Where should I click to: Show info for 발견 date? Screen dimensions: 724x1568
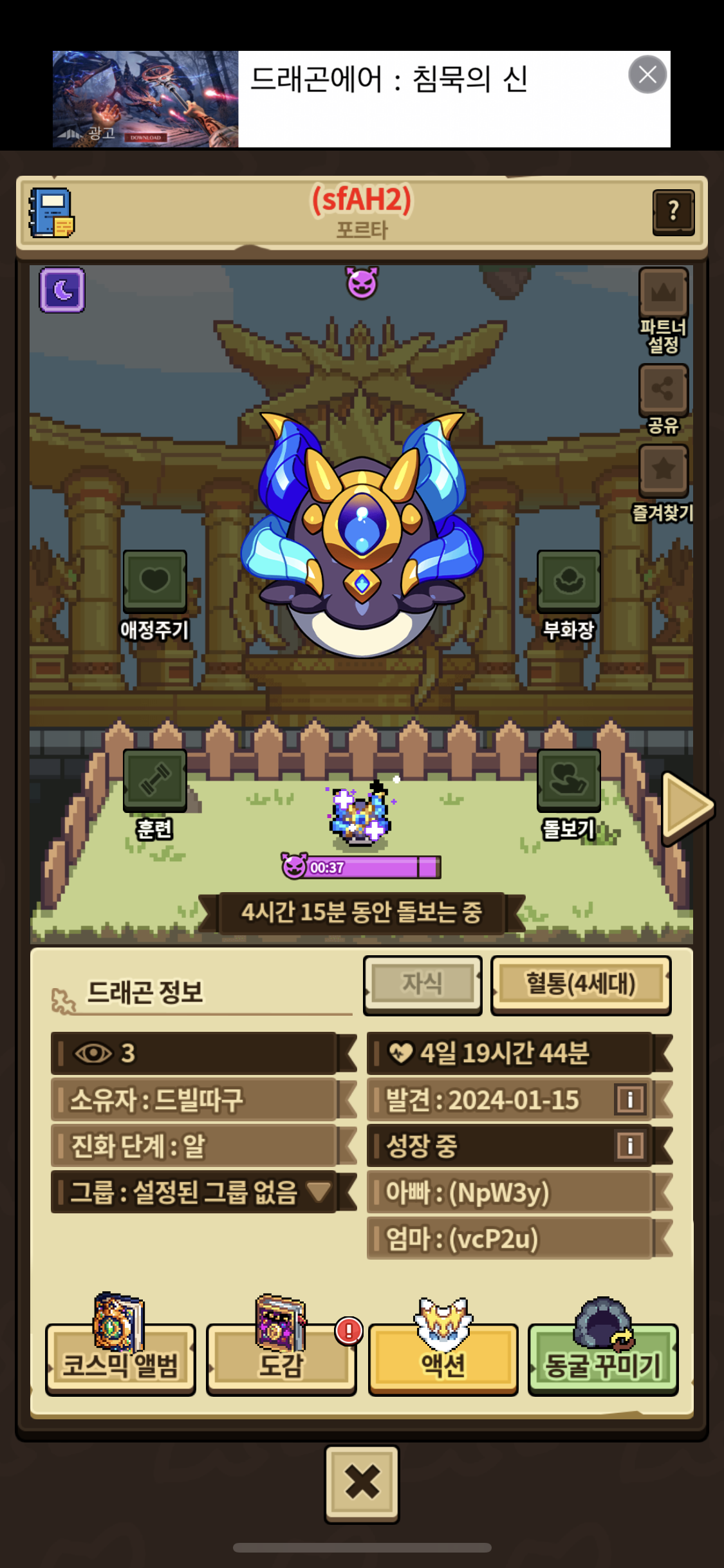630,1099
